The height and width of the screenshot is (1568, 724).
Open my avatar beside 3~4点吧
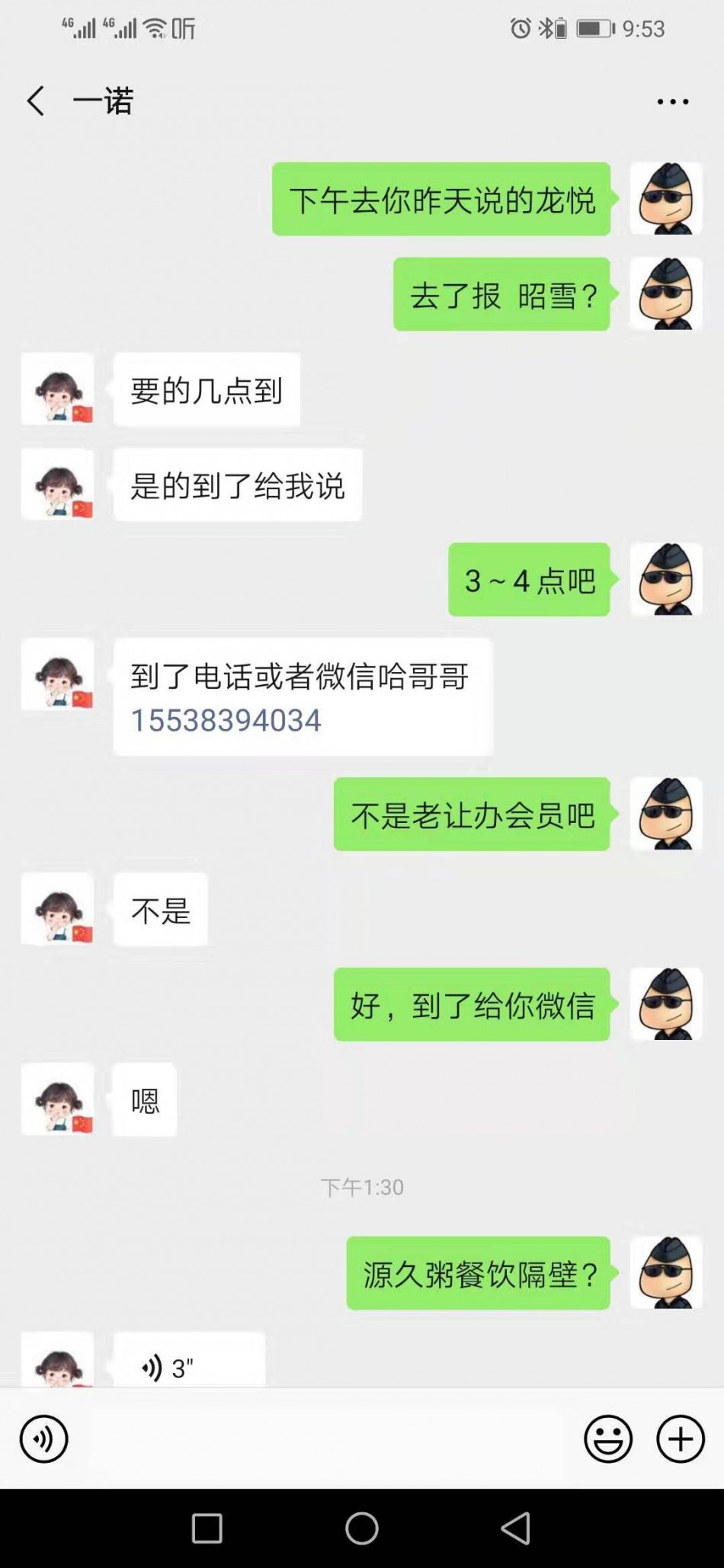[666, 580]
